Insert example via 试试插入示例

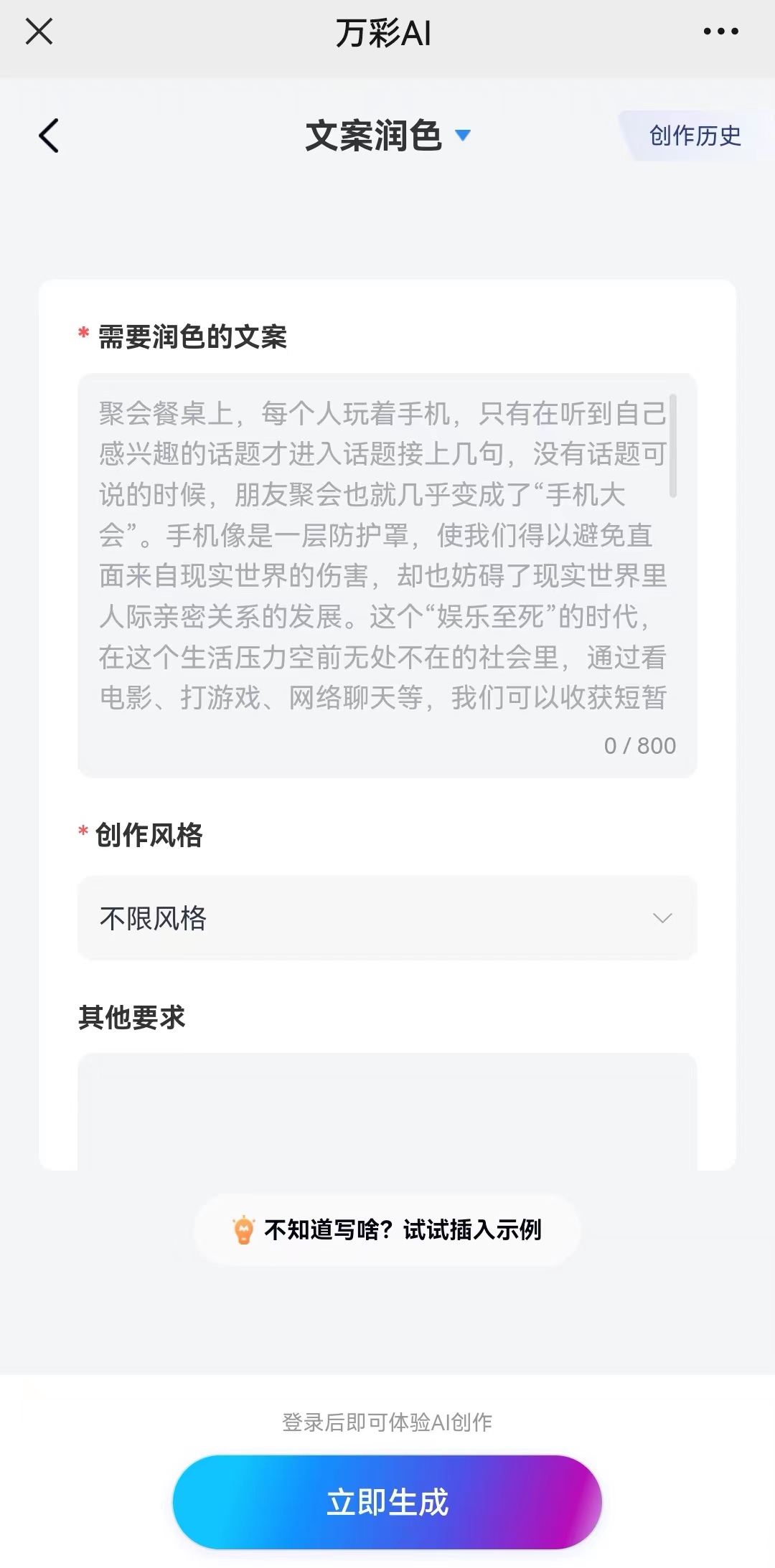(x=387, y=1229)
